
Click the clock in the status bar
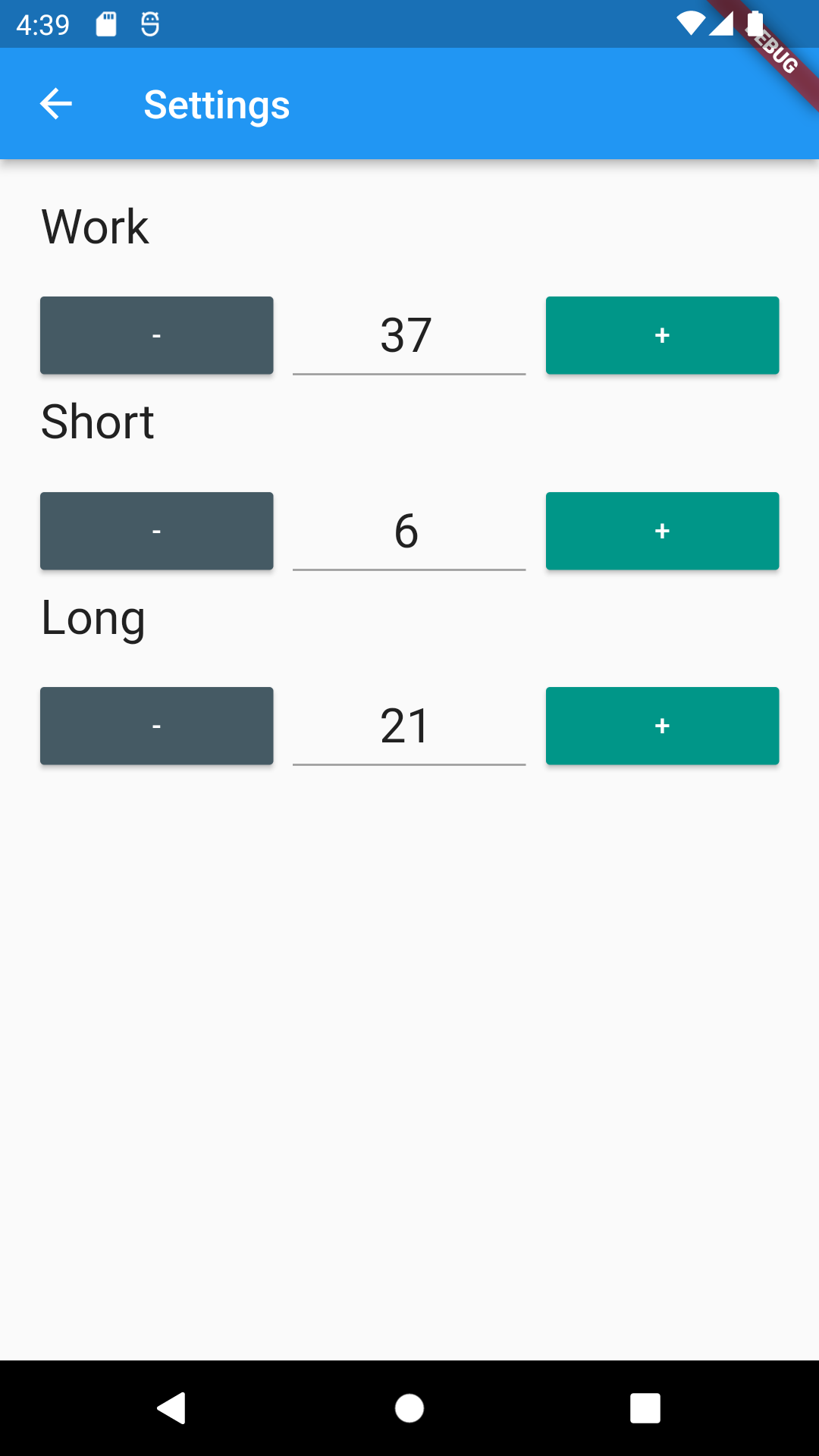click(43, 24)
